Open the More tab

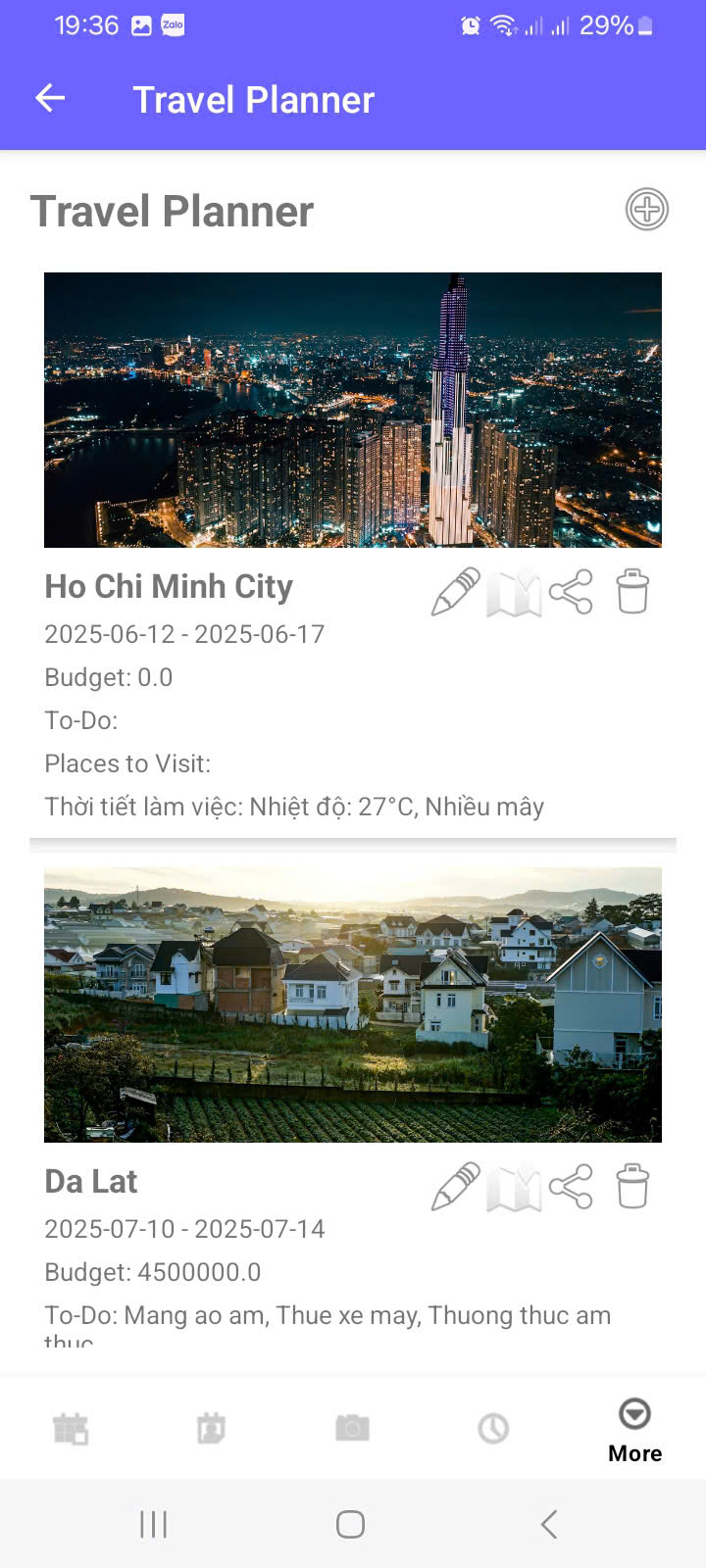(x=634, y=1430)
